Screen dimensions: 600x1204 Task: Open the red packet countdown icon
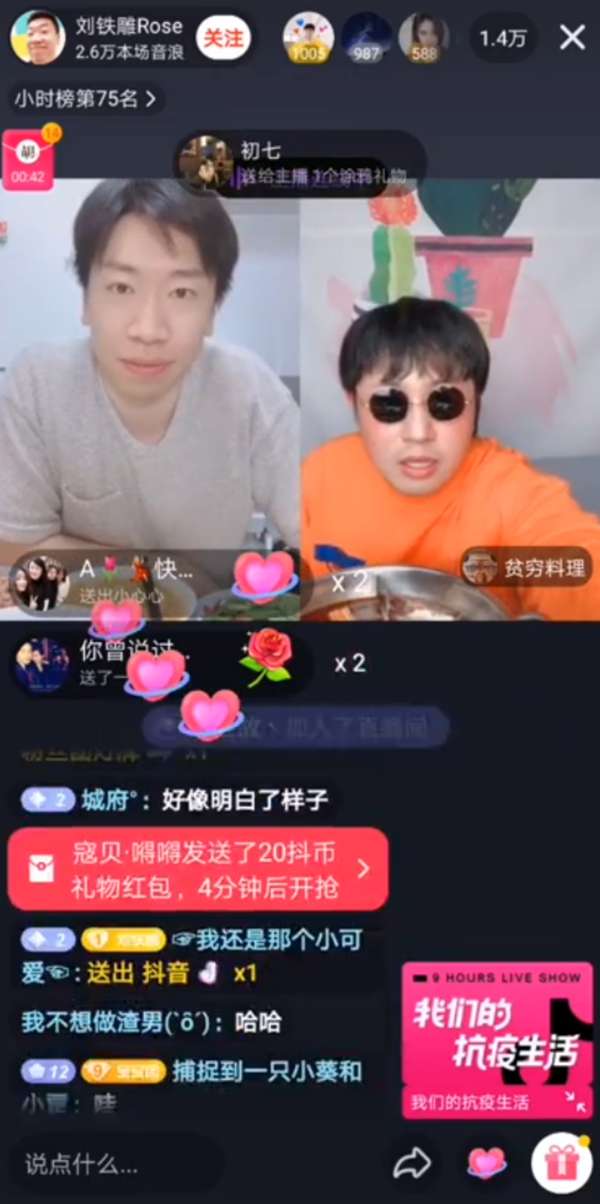point(28,160)
